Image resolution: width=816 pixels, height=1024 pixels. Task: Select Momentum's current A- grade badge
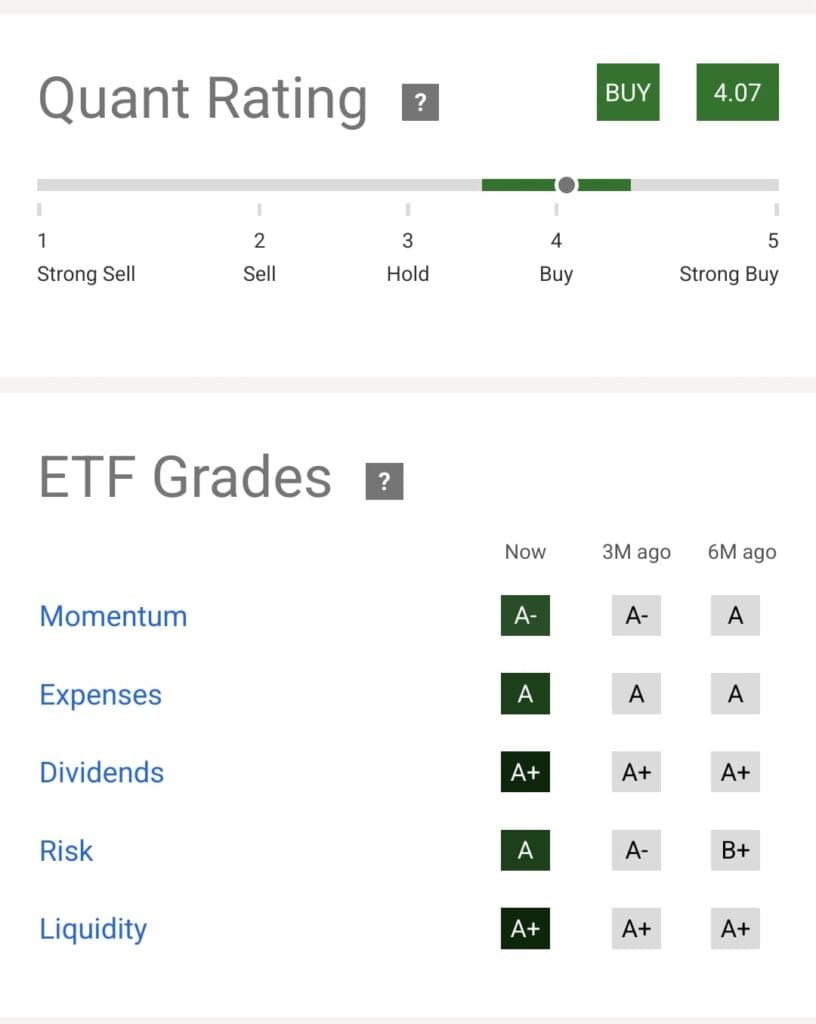coord(525,616)
